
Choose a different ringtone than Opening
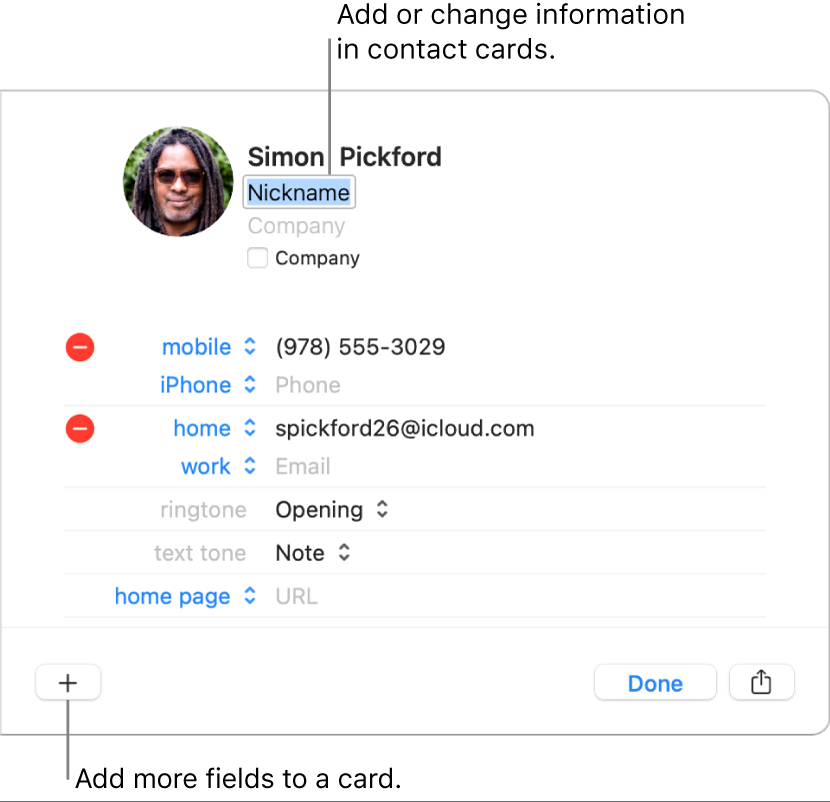tap(331, 510)
